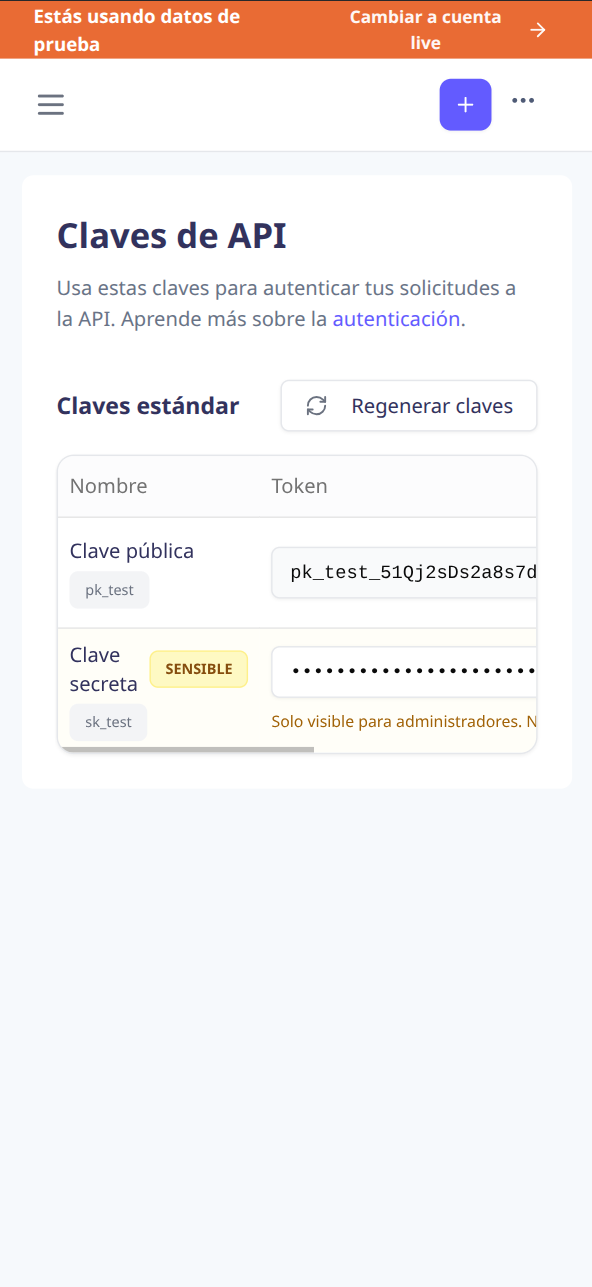Viewport: 592px width, 1287px height.
Task: Regenerate the standard API keys
Action: 409,406
